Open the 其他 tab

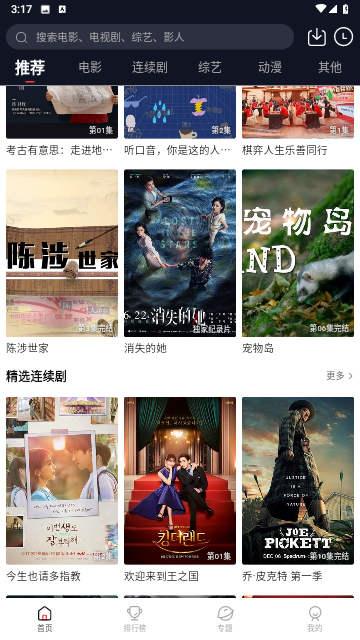coord(330,67)
